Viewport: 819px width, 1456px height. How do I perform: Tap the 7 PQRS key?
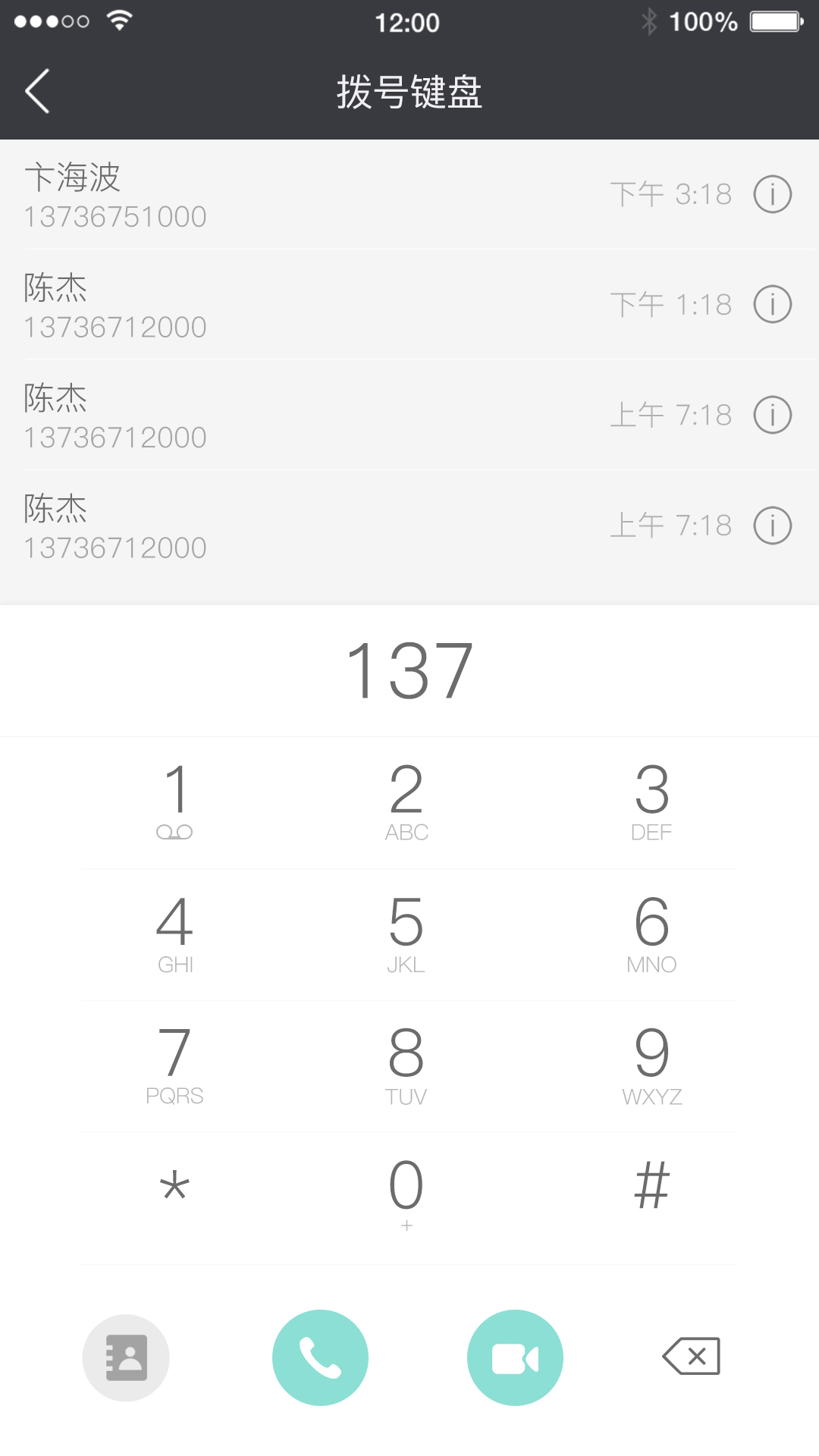click(175, 1065)
